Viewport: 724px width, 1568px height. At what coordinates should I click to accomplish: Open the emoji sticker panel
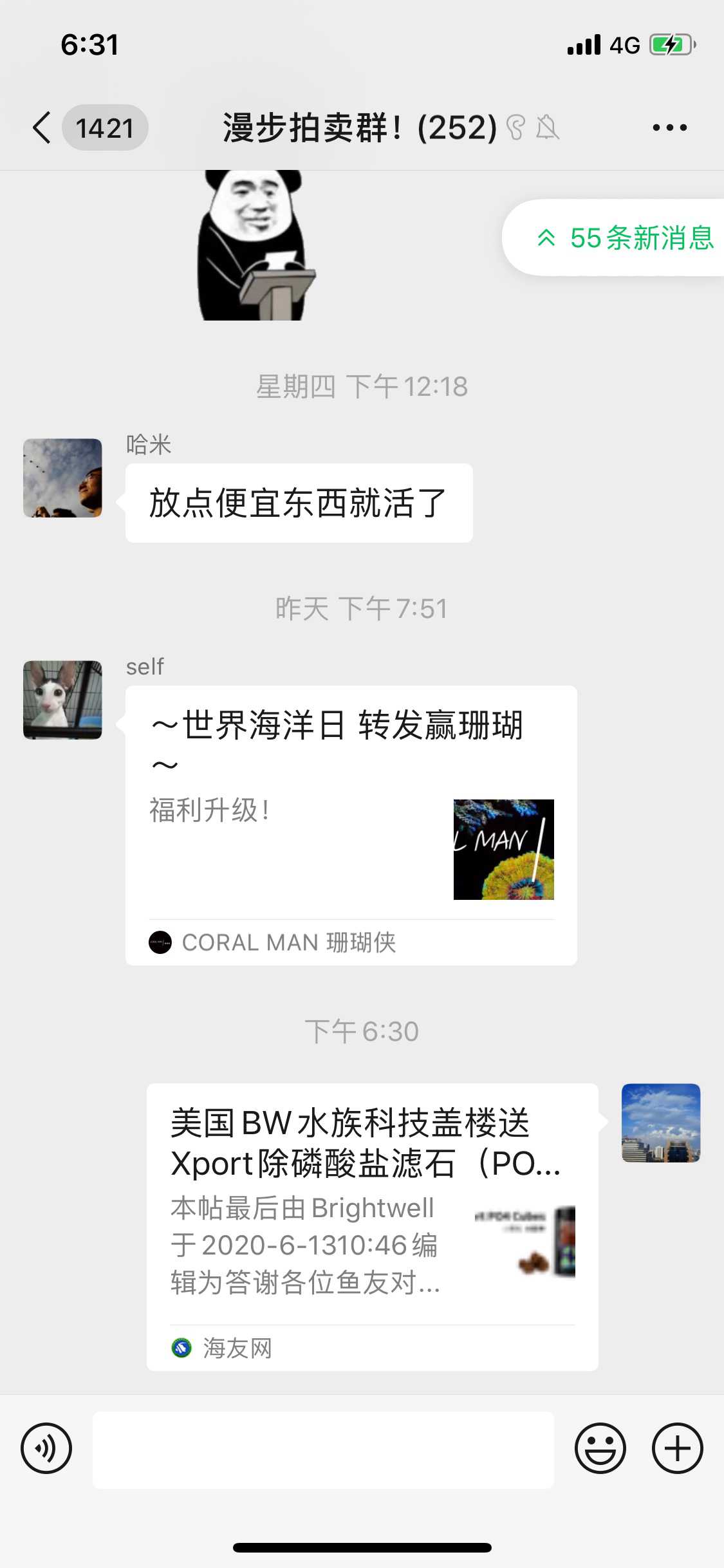(x=600, y=1449)
